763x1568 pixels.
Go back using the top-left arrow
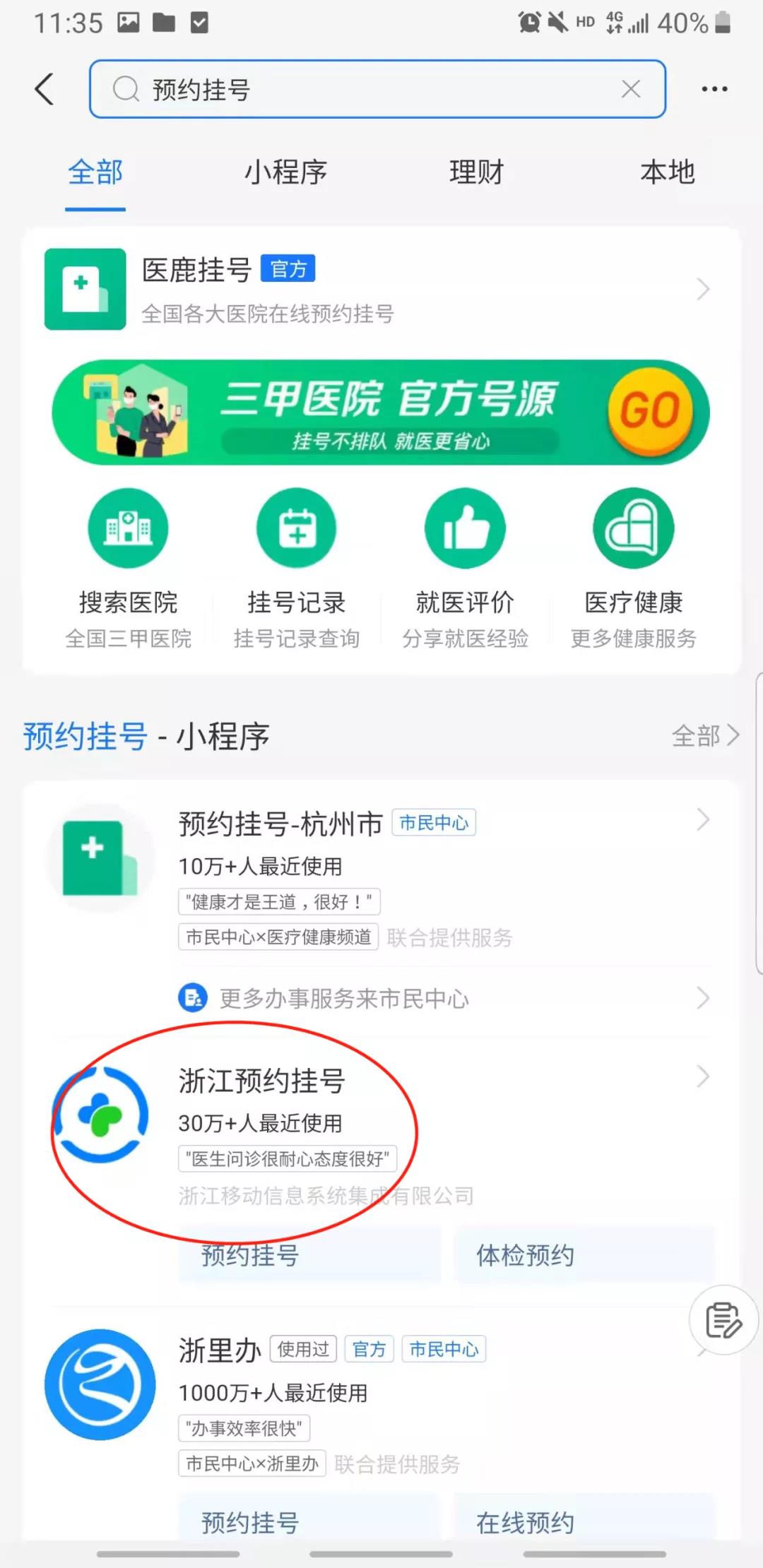(x=45, y=89)
